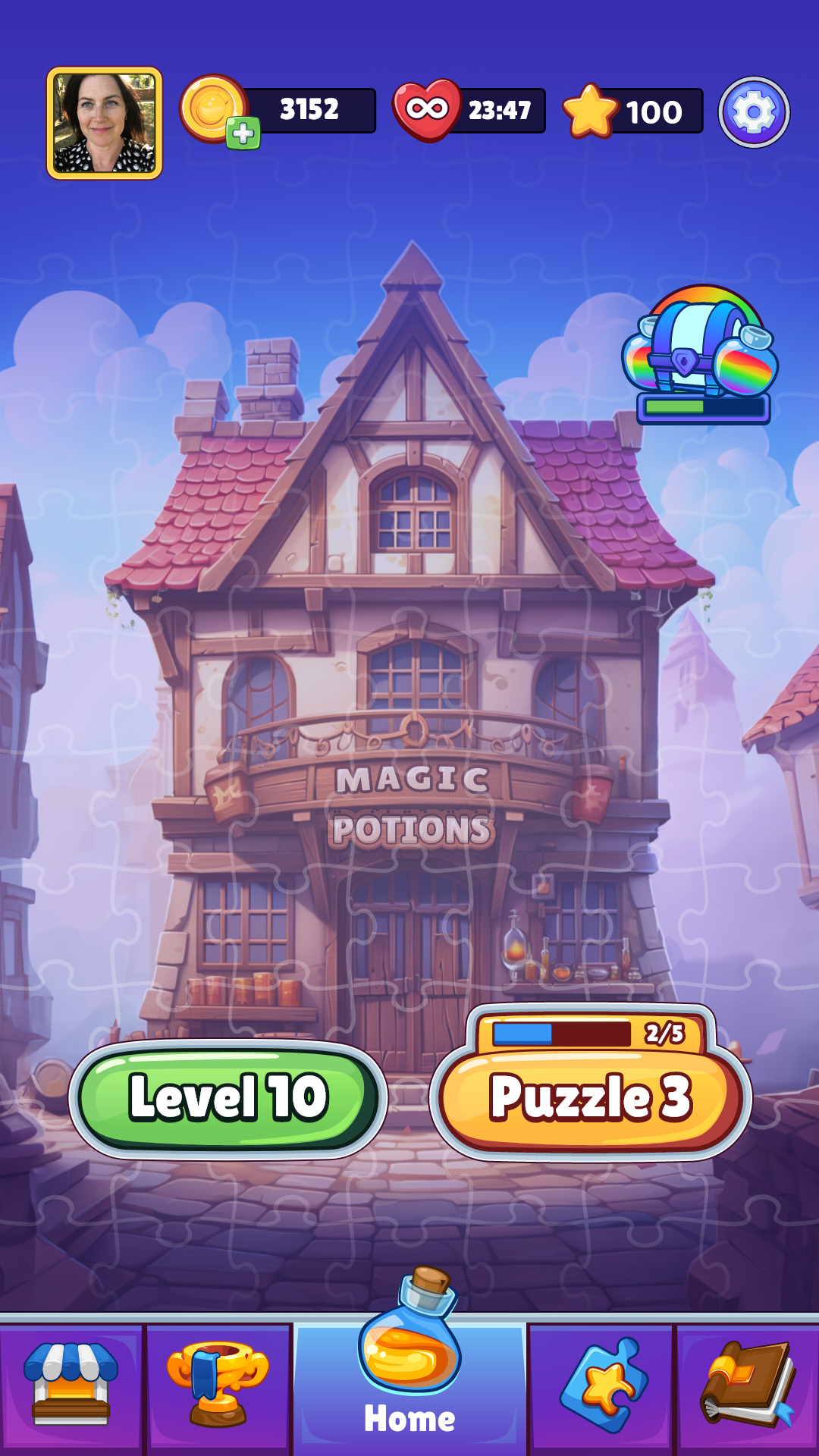This screenshot has width=819, height=1456.
Task: Open the rainbow chest reward
Action: [x=698, y=349]
